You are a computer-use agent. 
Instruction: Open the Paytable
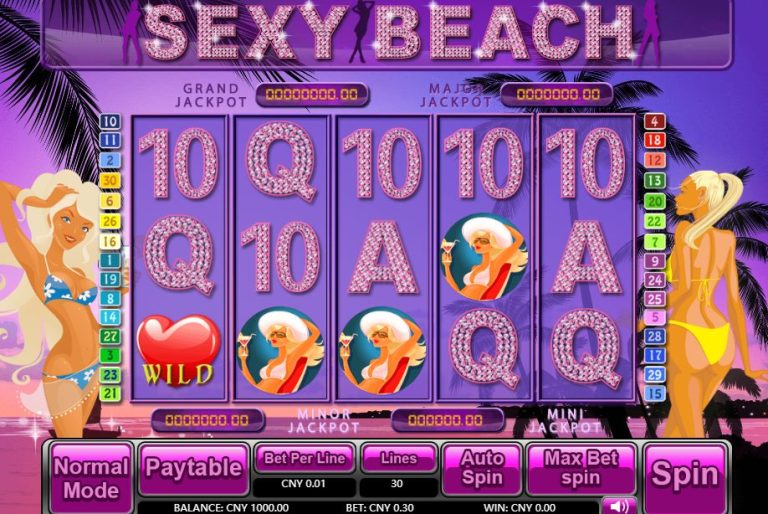point(194,468)
